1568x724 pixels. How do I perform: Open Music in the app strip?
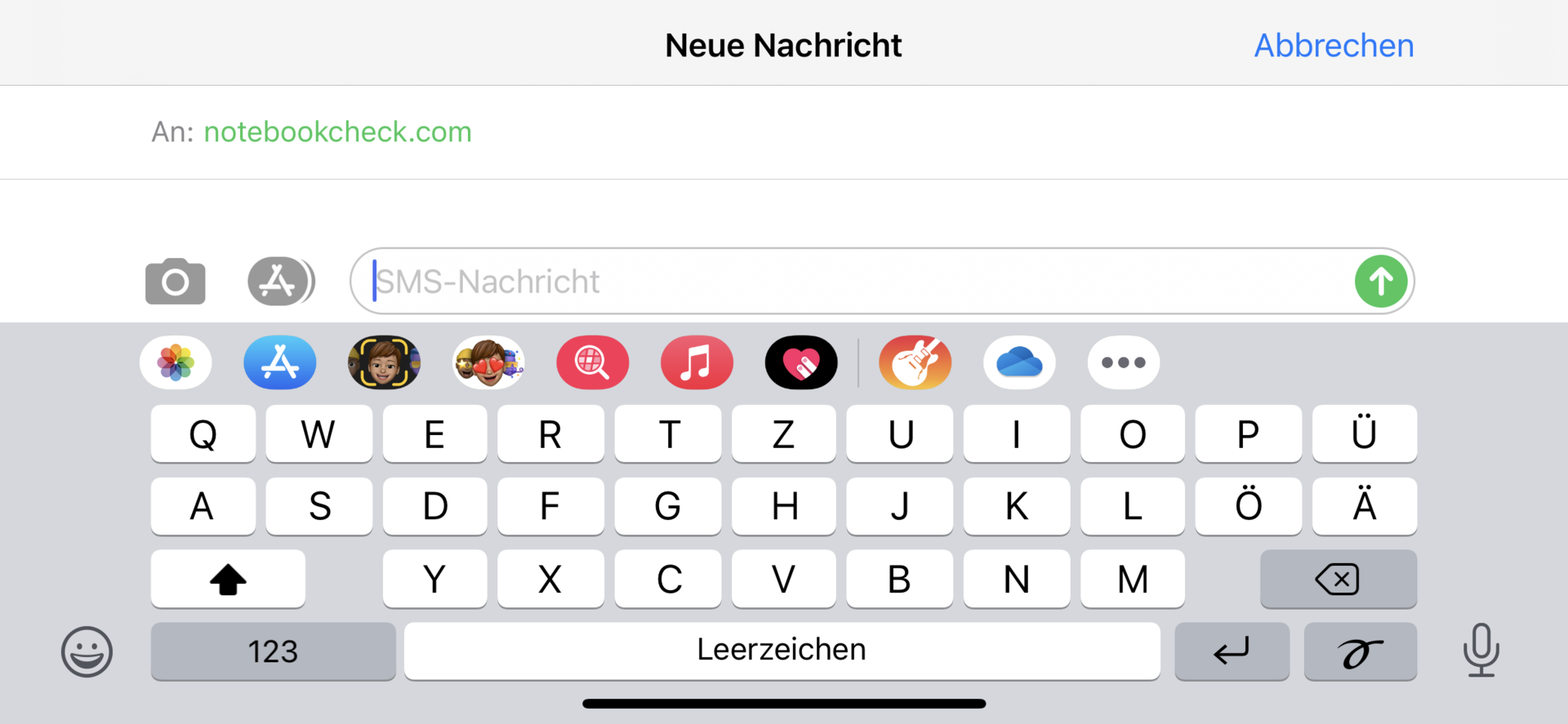697,362
